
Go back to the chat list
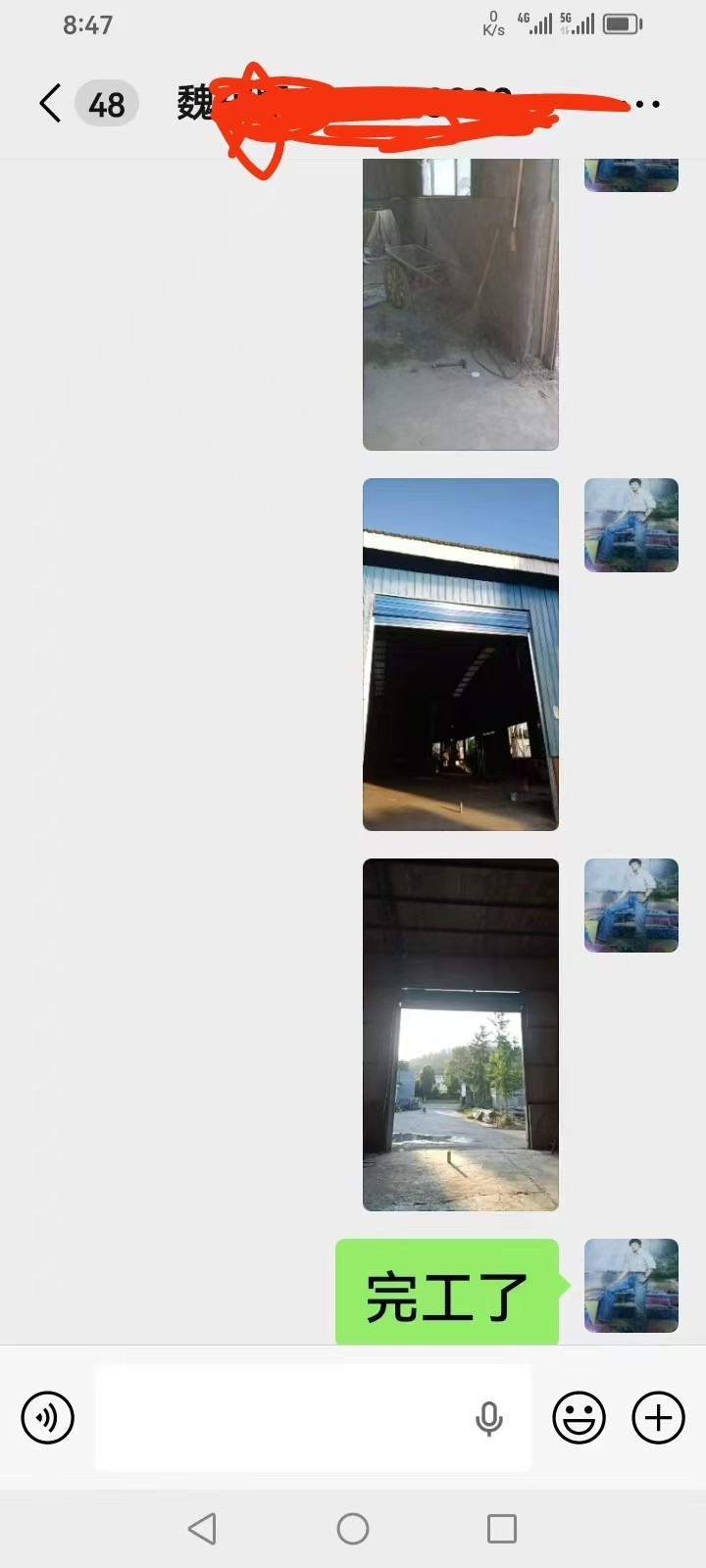(x=51, y=103)
